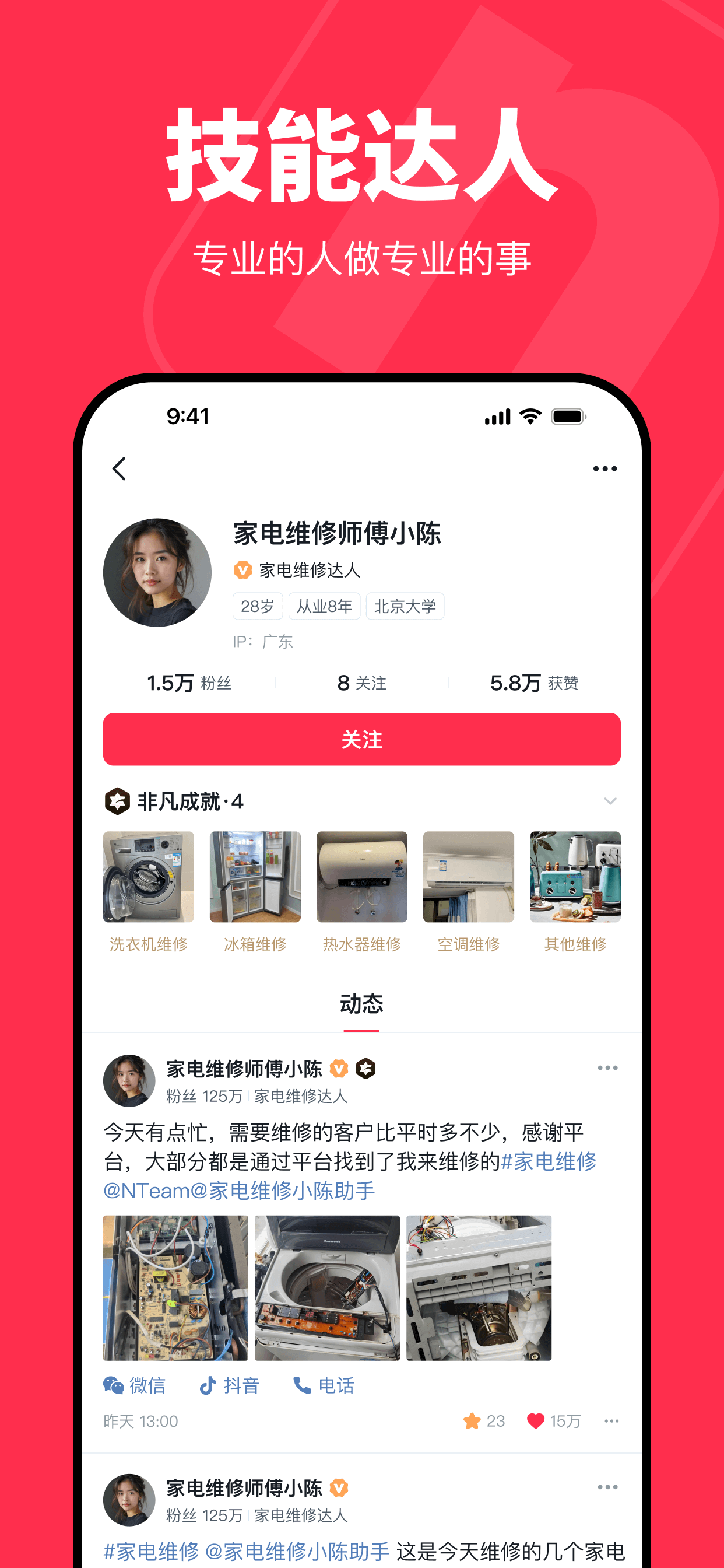Collapse the 非凡成就 section via the chevron

(x=610, y=801)
